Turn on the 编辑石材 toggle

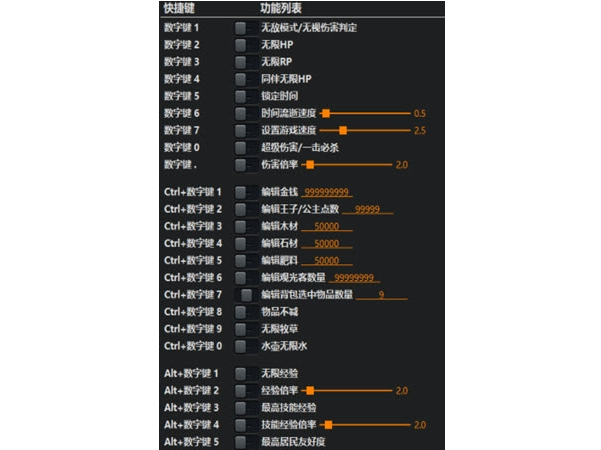point(245,243)
